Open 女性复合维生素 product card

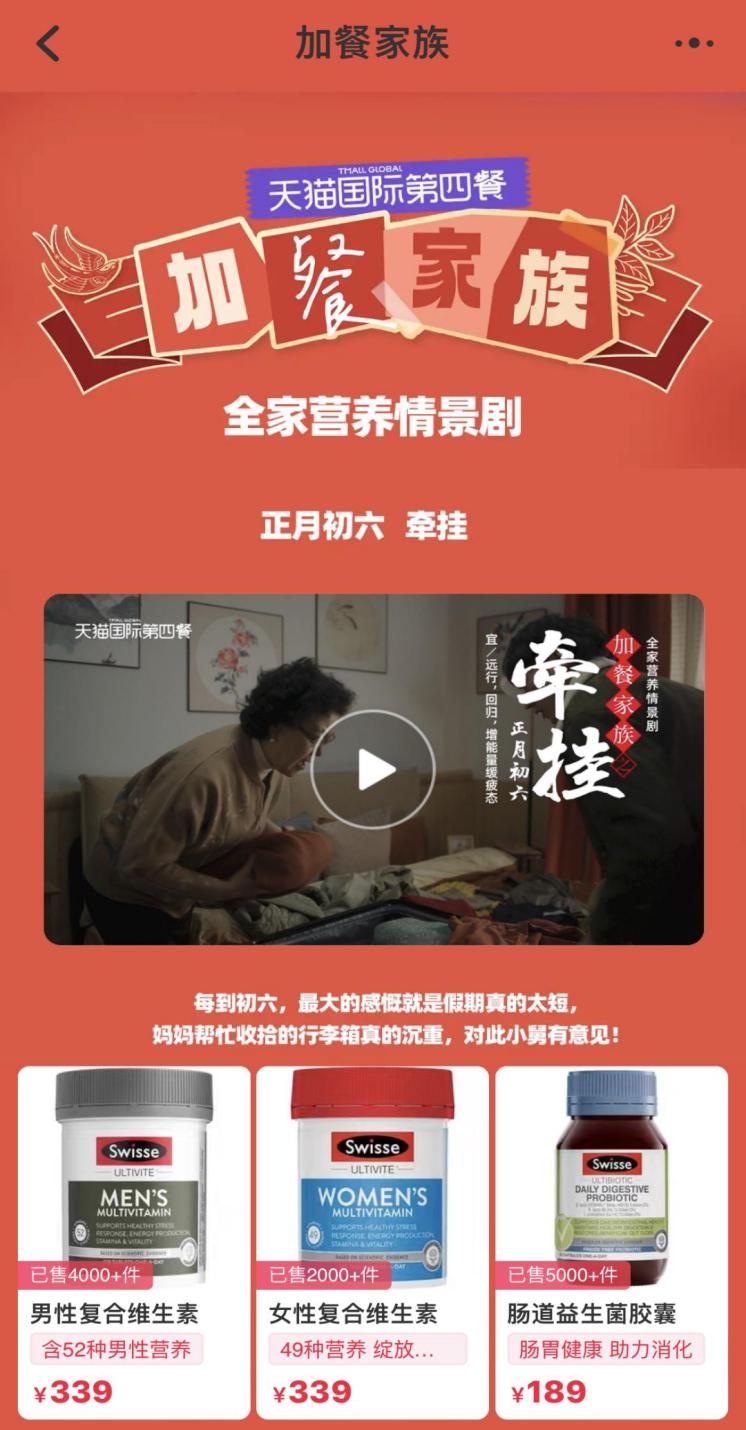(372, 1240)
